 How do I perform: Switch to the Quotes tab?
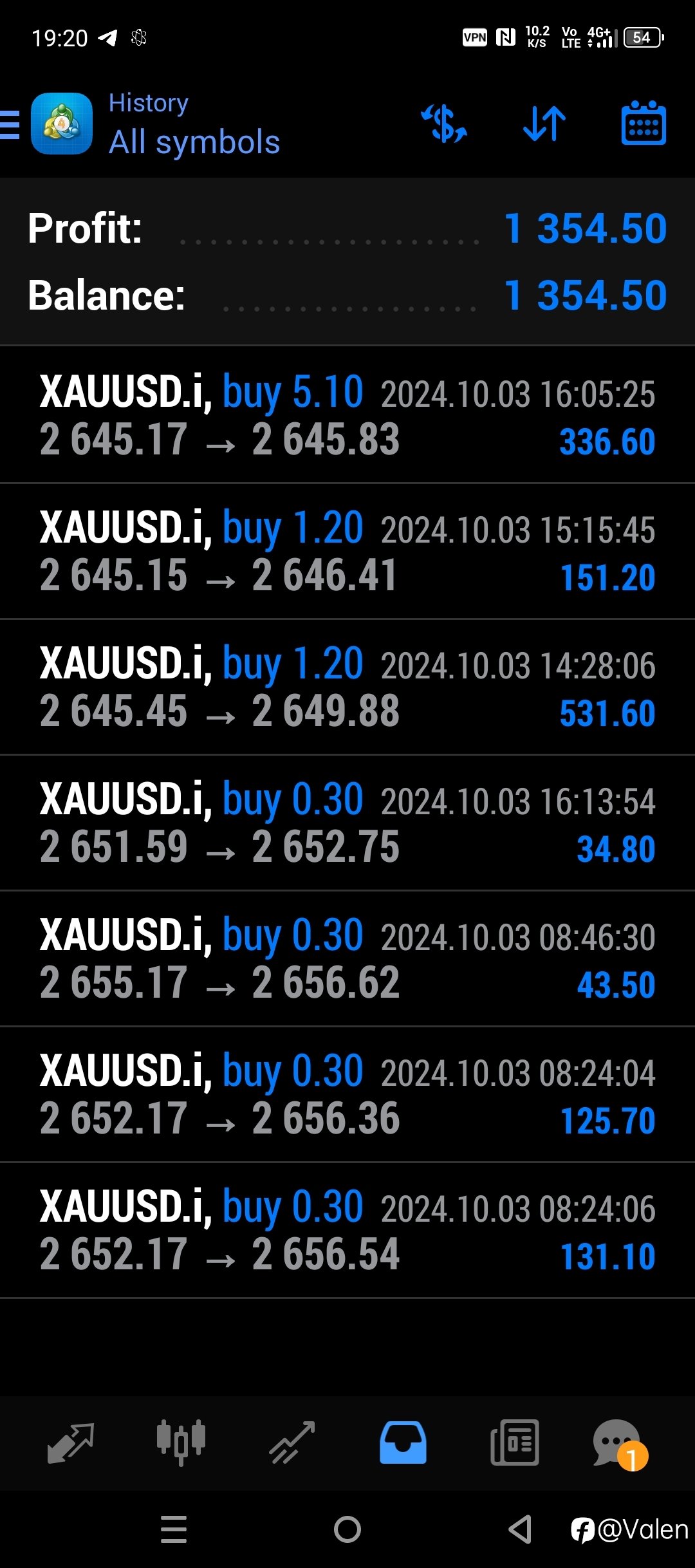pyautogui.click(x=71, y=1442)
